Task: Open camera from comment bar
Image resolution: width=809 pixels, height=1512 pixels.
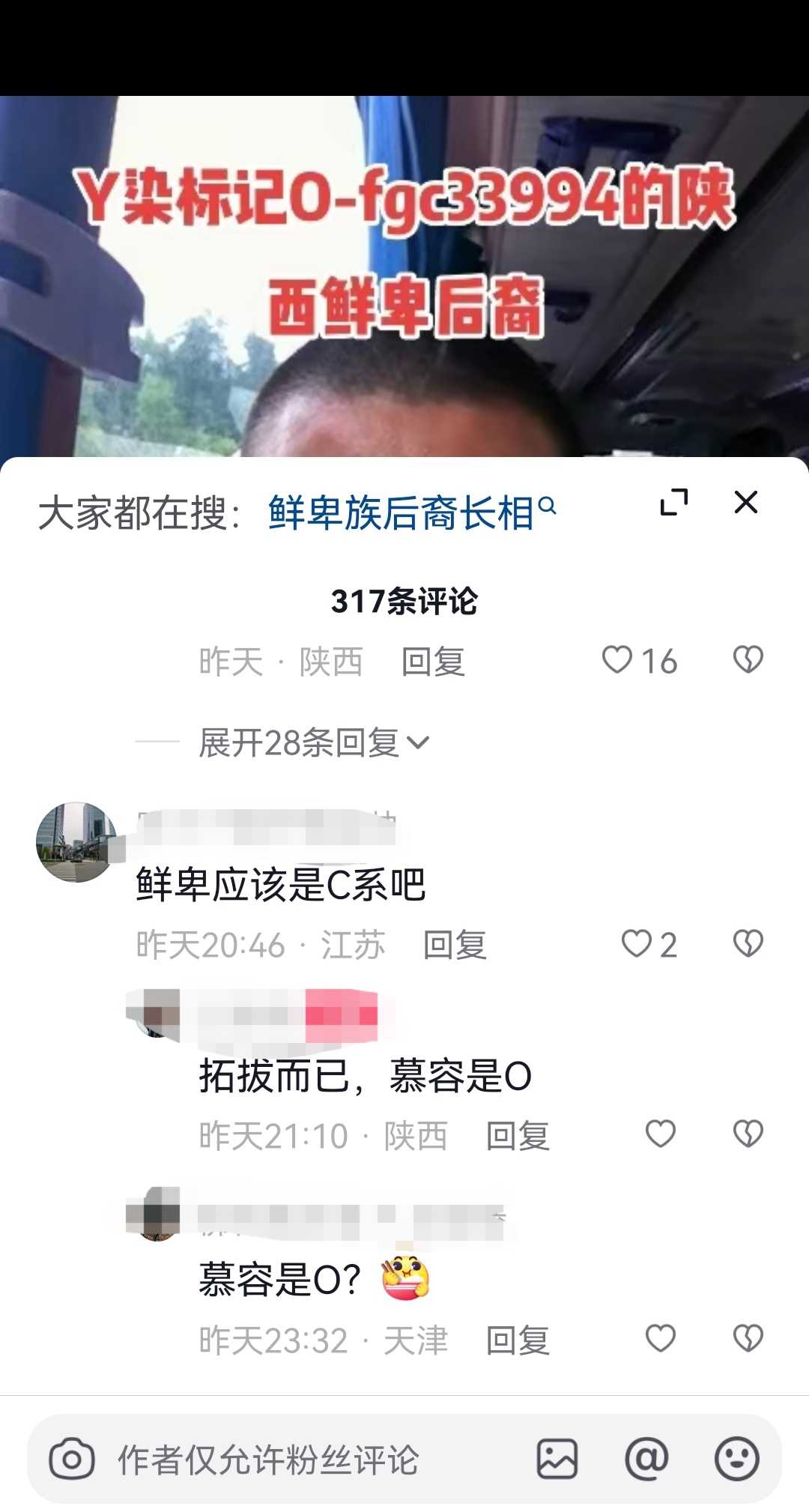Action: click(x=72, y=1459)
